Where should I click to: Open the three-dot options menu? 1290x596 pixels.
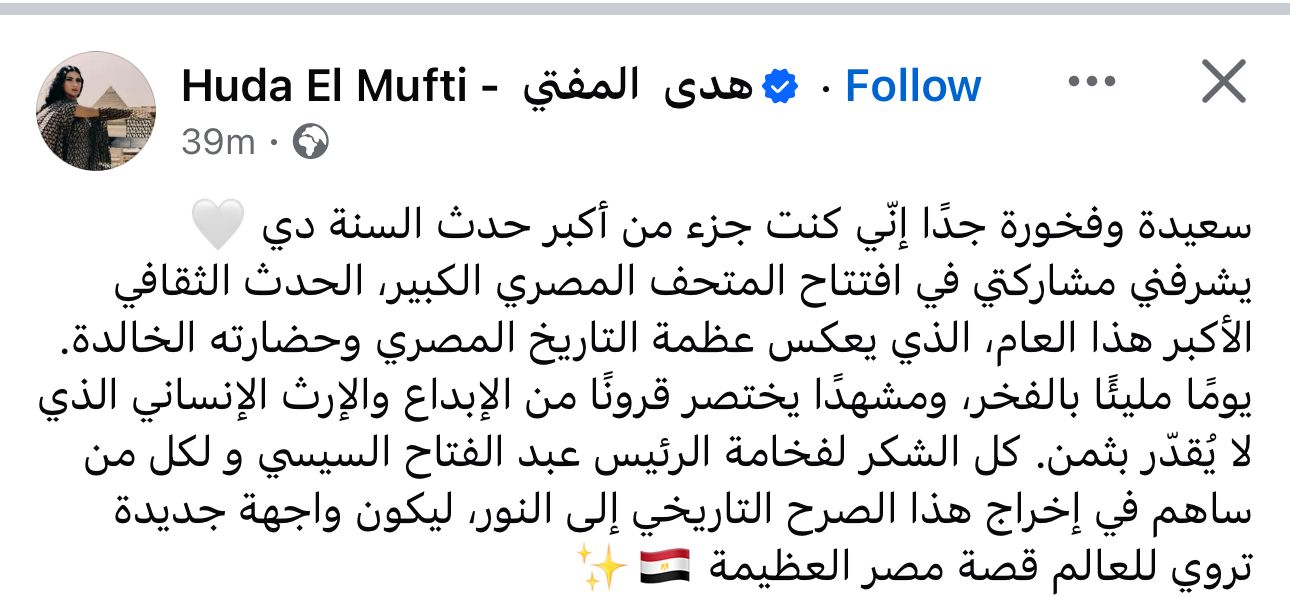(1091, 83)
